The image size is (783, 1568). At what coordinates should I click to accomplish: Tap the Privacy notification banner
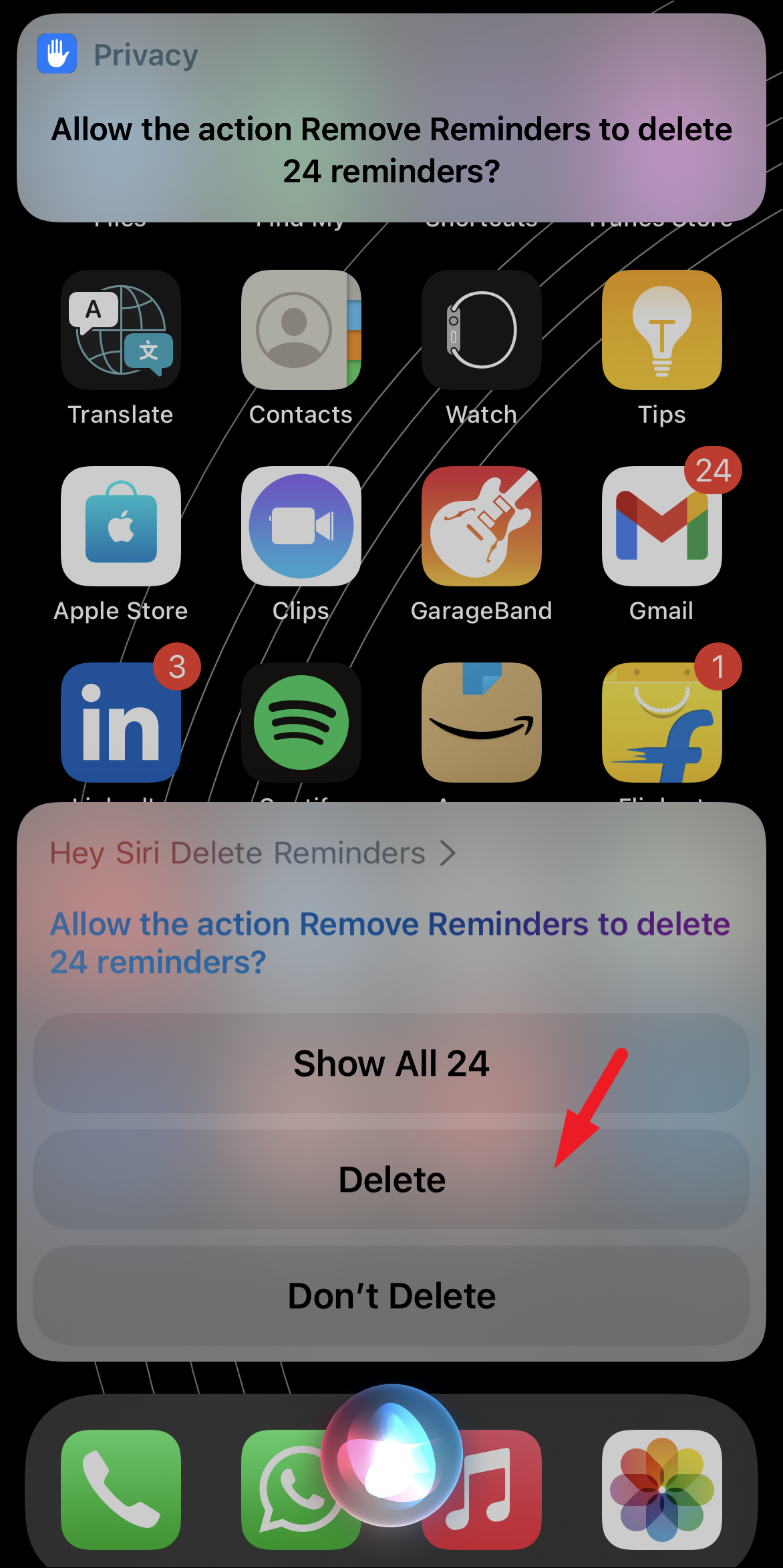pos(391,118)
